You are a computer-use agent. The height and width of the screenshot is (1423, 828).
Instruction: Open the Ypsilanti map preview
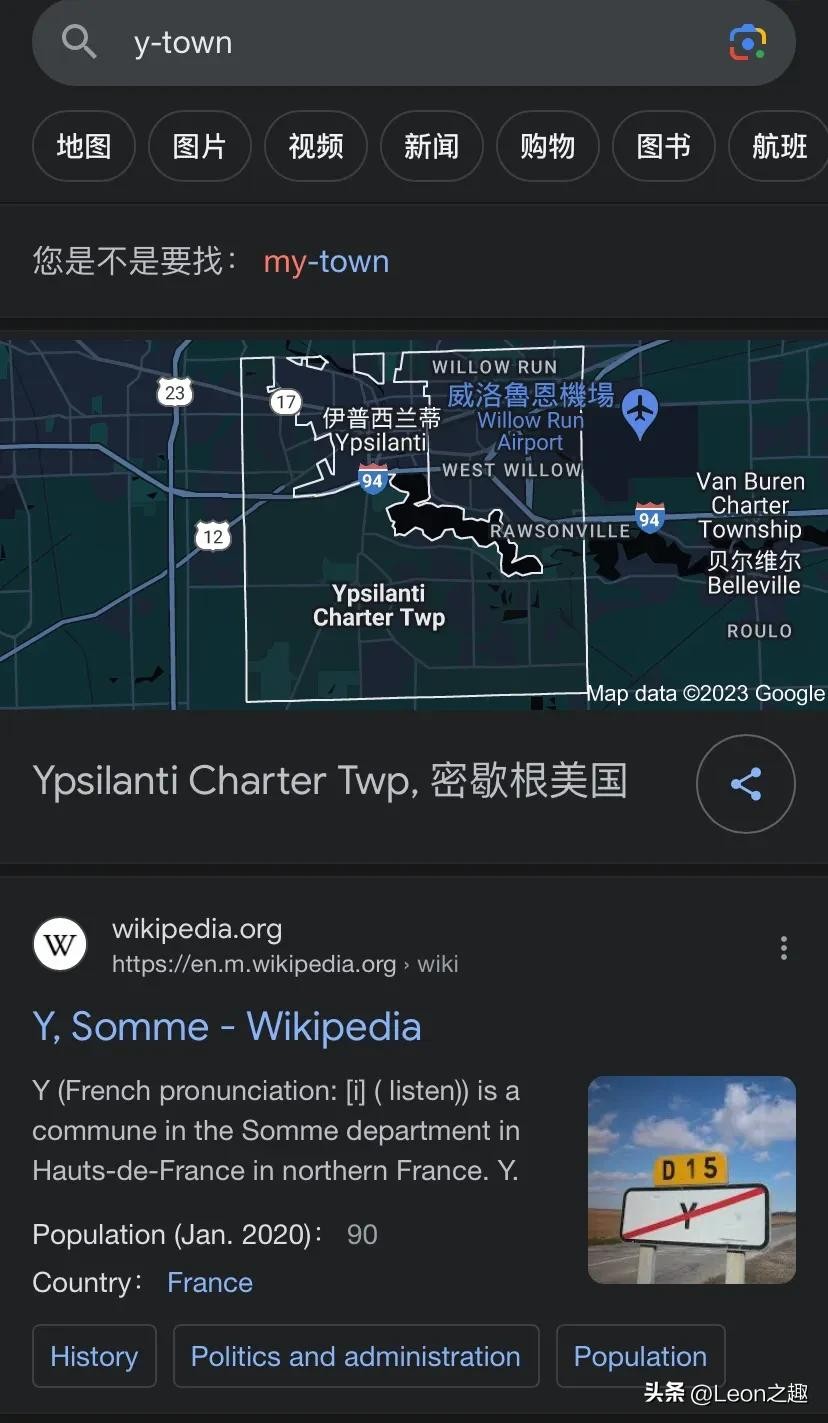pos(414,523)
